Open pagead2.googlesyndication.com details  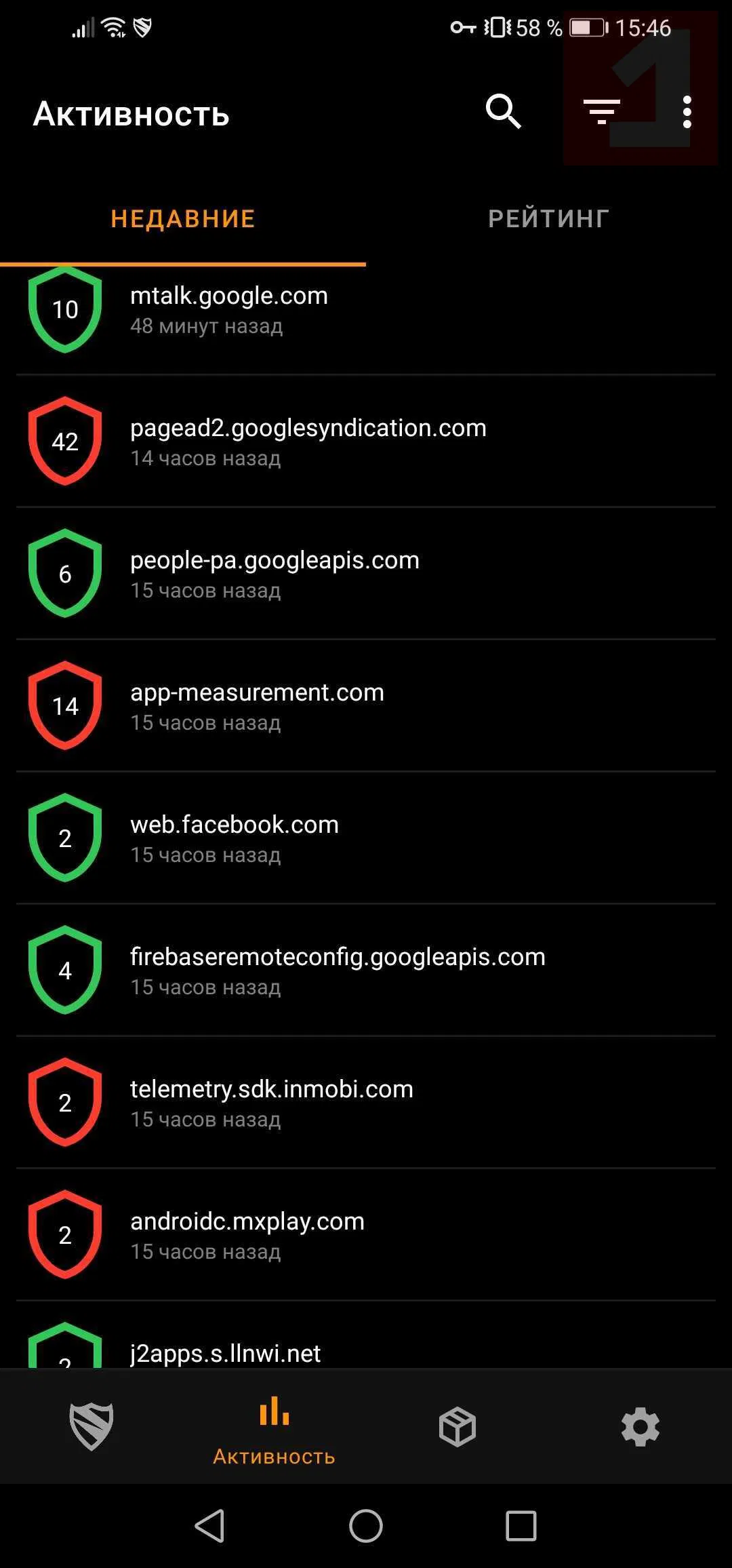coord(366,442)
